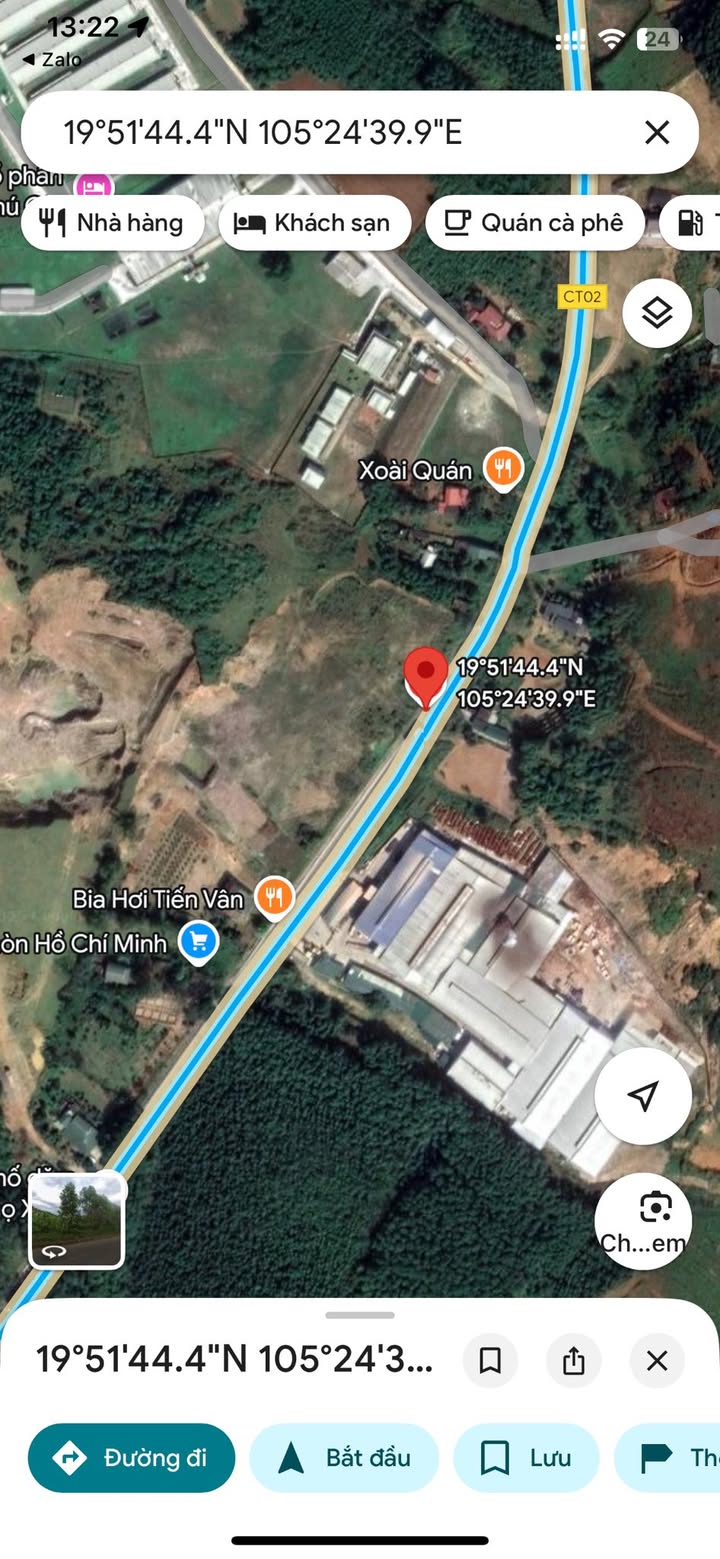Image resolution: width=720 pixels, height=1559 pixels.
Task: Start navigation with Bắt đầu
Action: 345,1458
